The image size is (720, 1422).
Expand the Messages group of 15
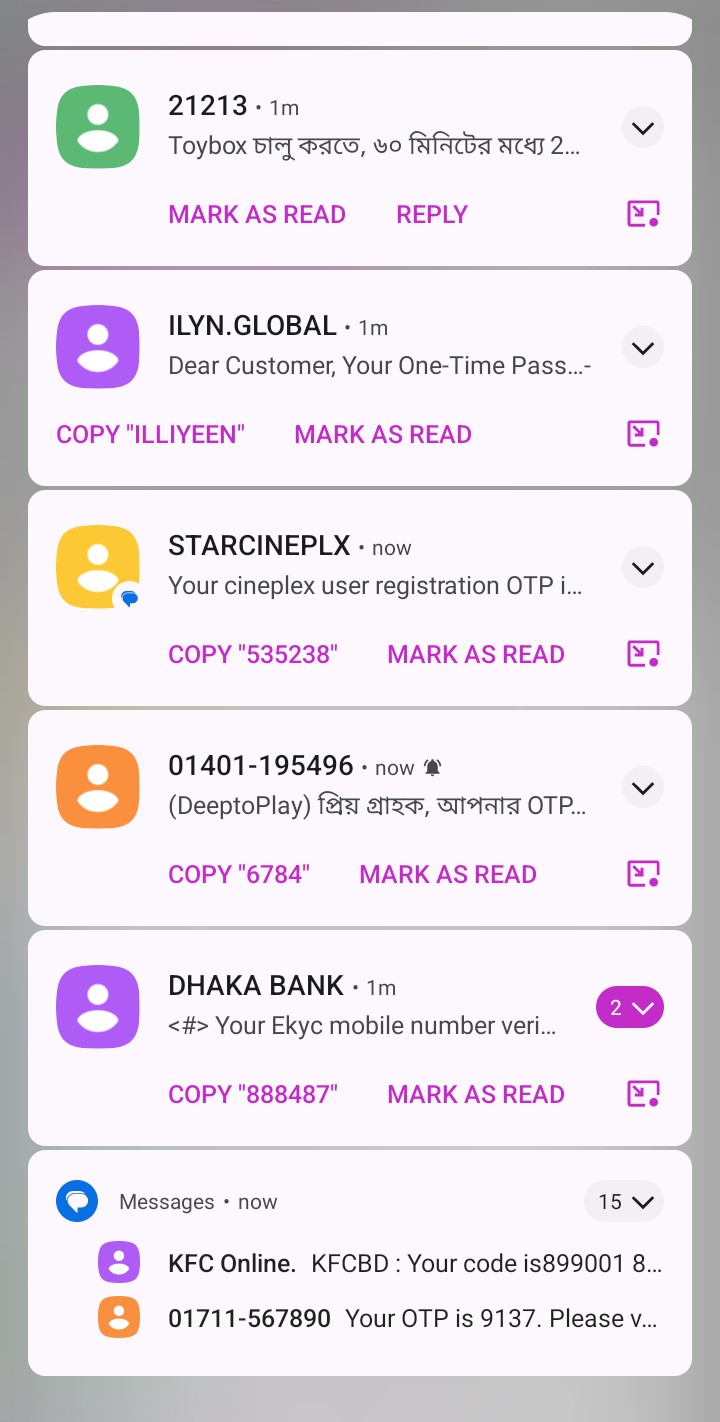pyautogui.click(x=624, y=1202)
